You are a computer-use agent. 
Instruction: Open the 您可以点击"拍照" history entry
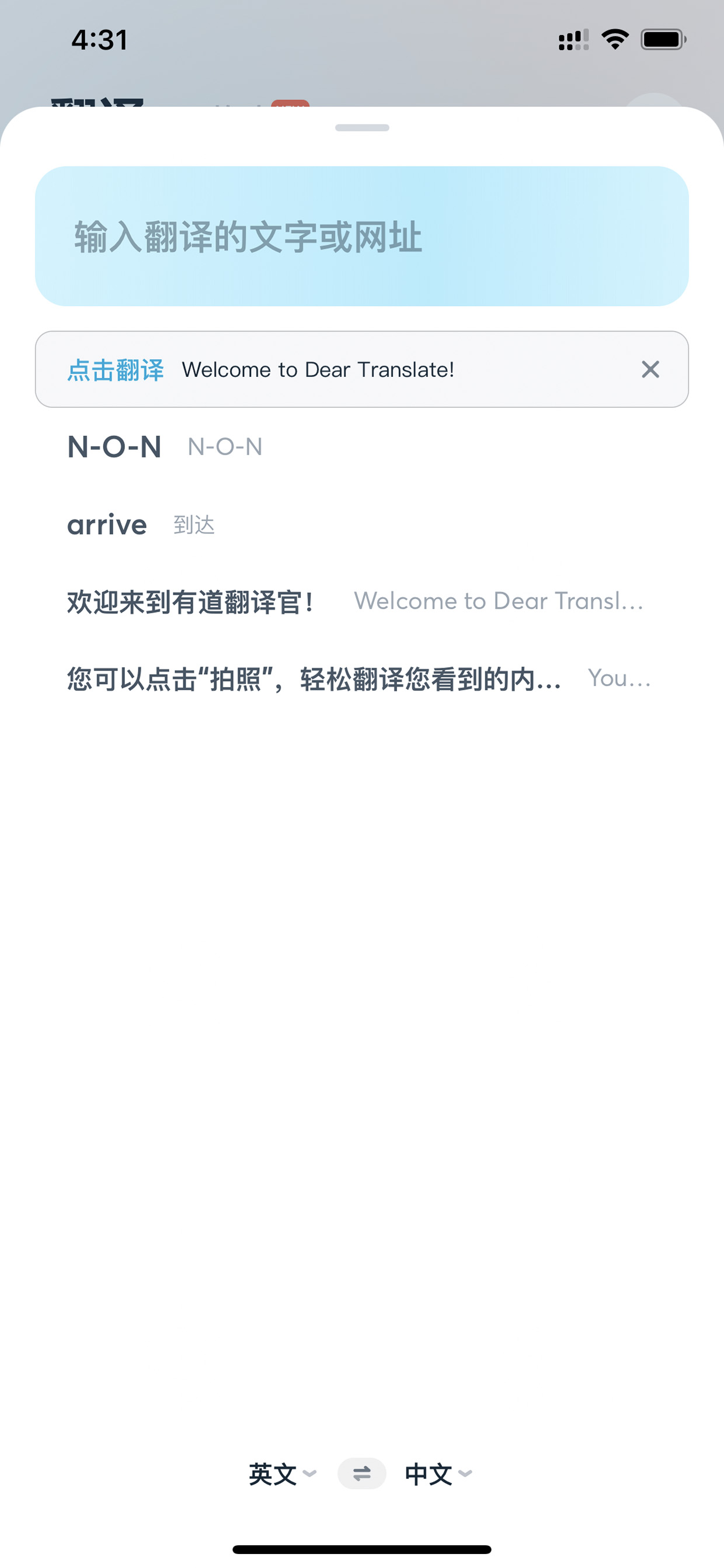point(361,679)
